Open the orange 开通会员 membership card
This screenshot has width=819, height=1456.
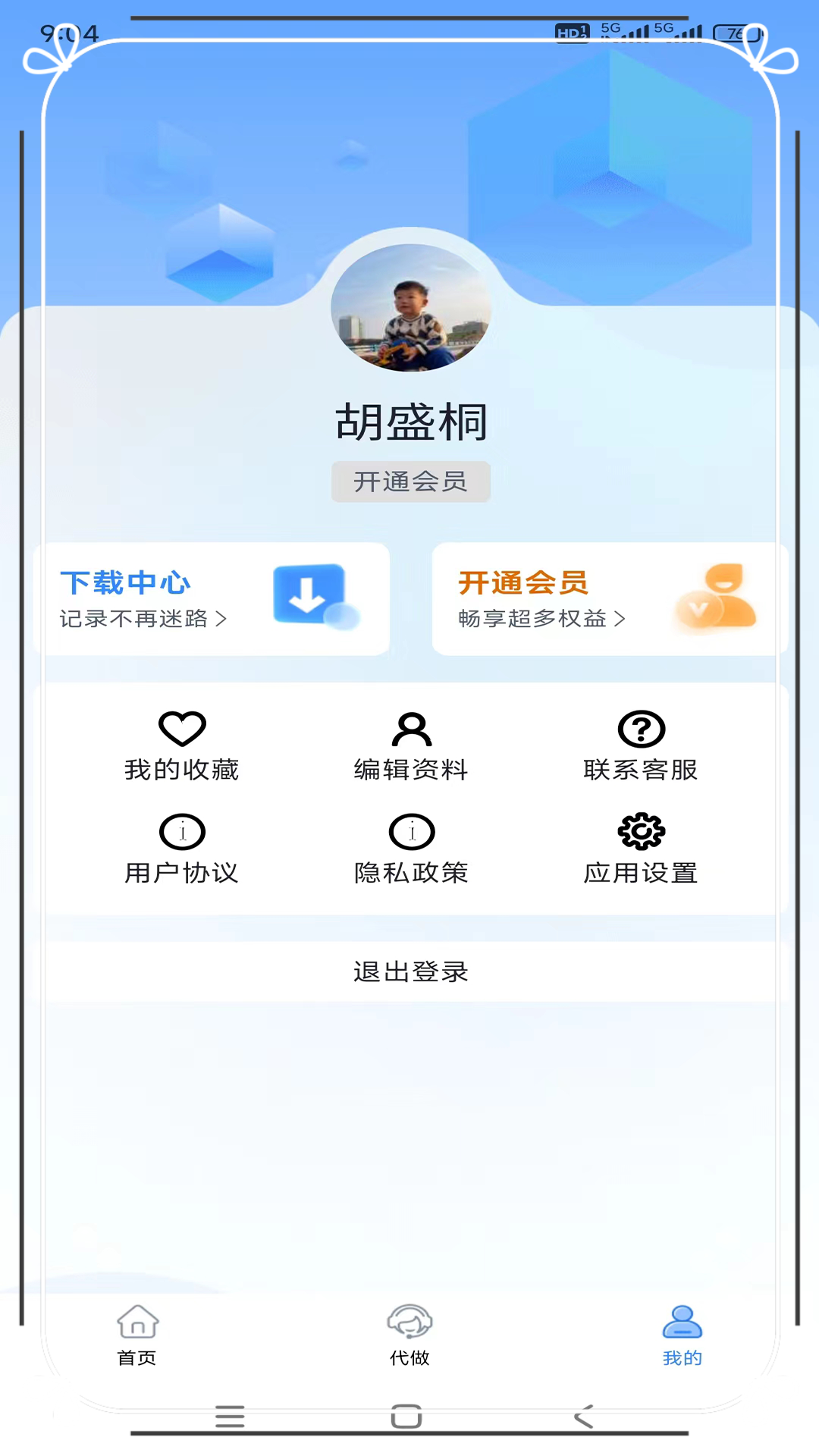click(609, 599)
